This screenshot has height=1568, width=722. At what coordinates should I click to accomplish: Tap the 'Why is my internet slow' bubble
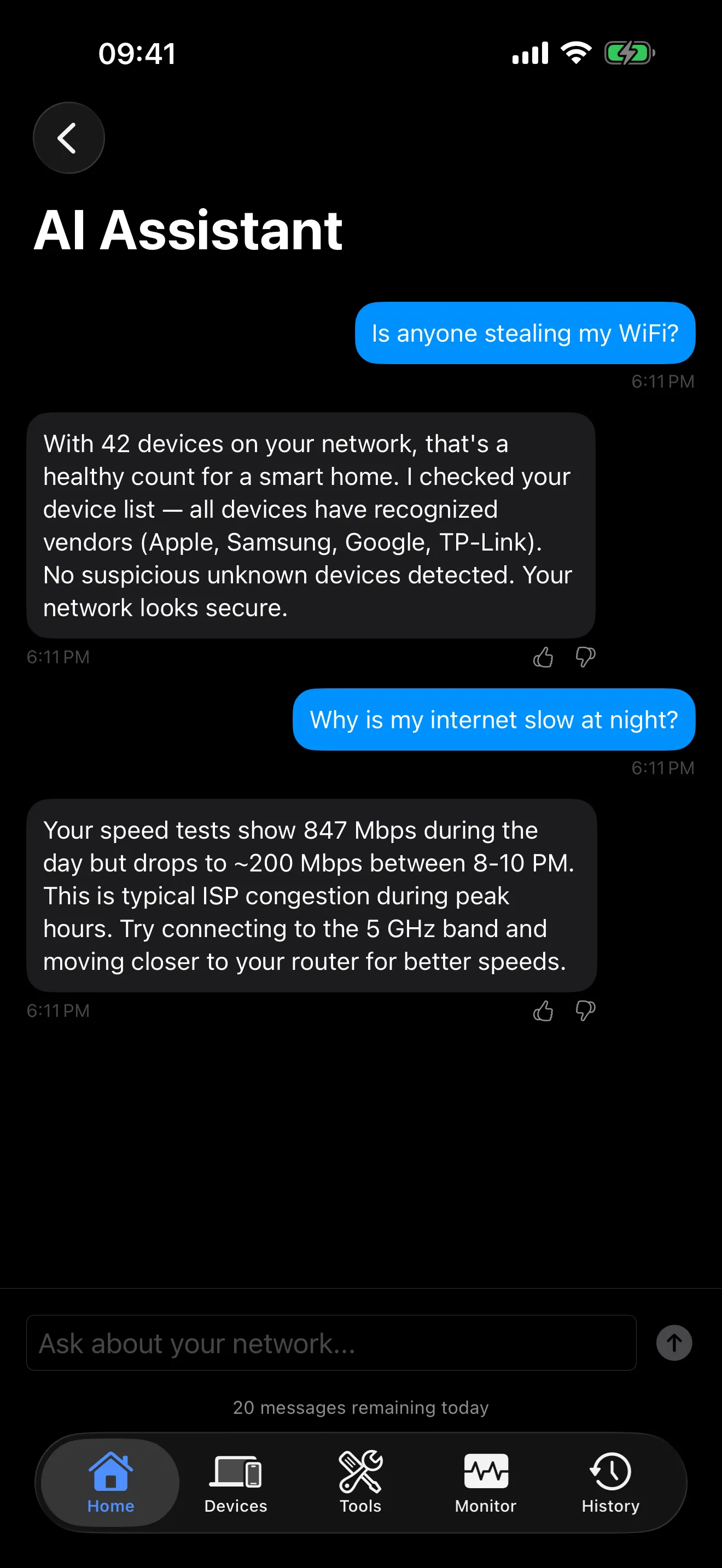point(493,719)
